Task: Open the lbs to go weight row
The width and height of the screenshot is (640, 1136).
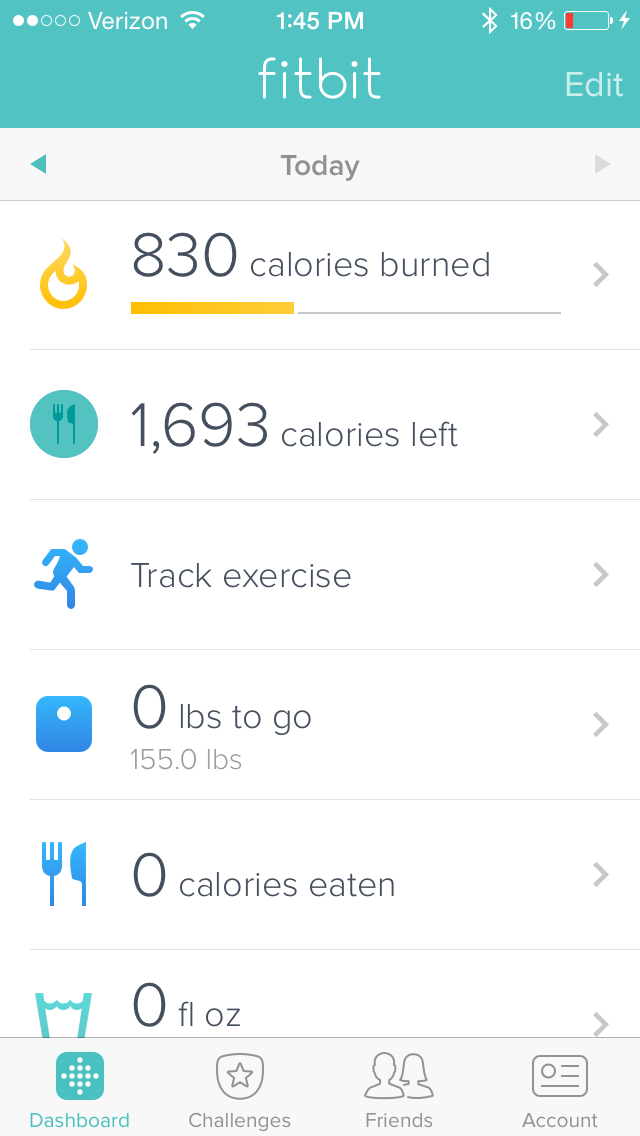Action: [320, 725]
